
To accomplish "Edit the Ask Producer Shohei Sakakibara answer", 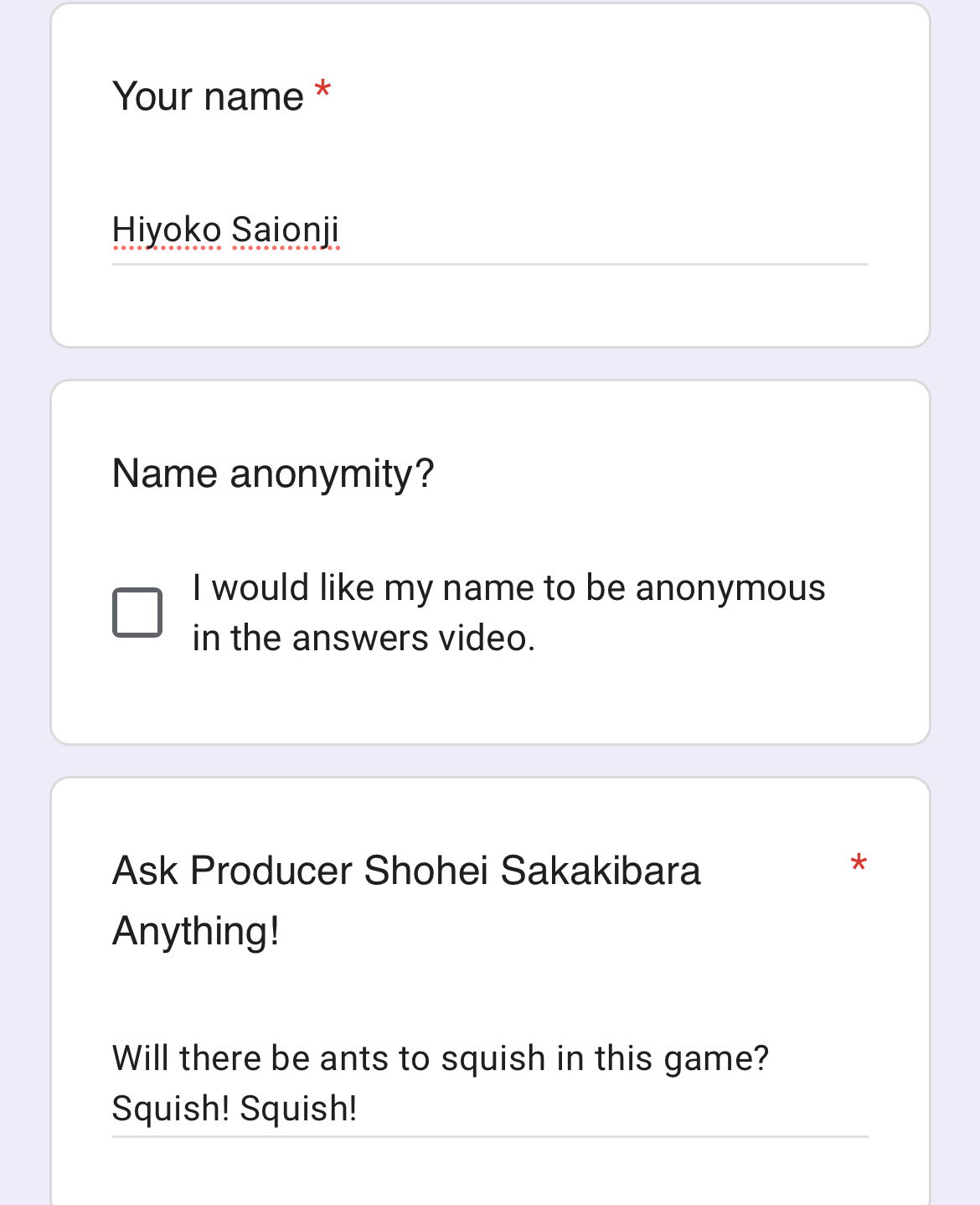I will [x=489, y=1083].
